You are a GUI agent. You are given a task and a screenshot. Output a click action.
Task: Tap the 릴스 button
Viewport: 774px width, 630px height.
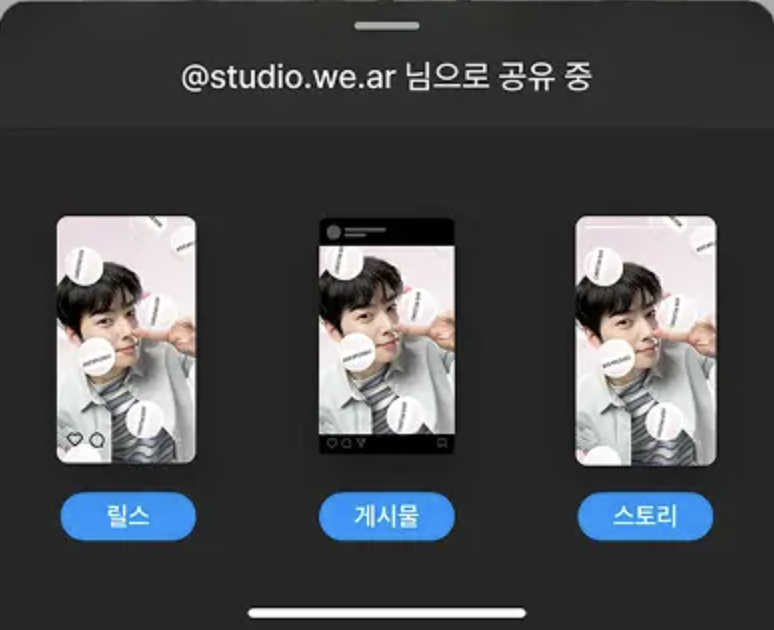pos(127,516)
